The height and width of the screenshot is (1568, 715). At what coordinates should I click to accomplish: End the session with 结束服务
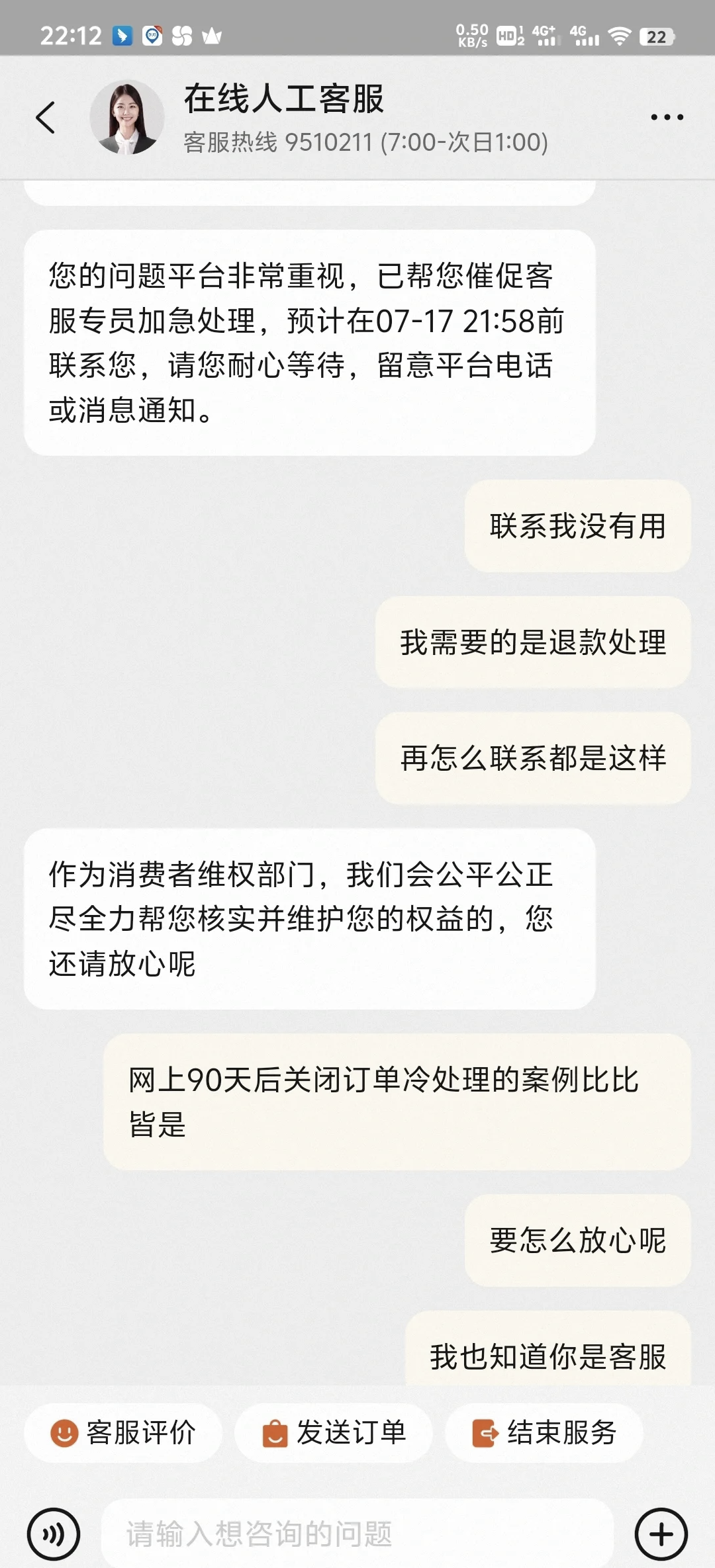pyautogui.click(x=544, y=1433)
